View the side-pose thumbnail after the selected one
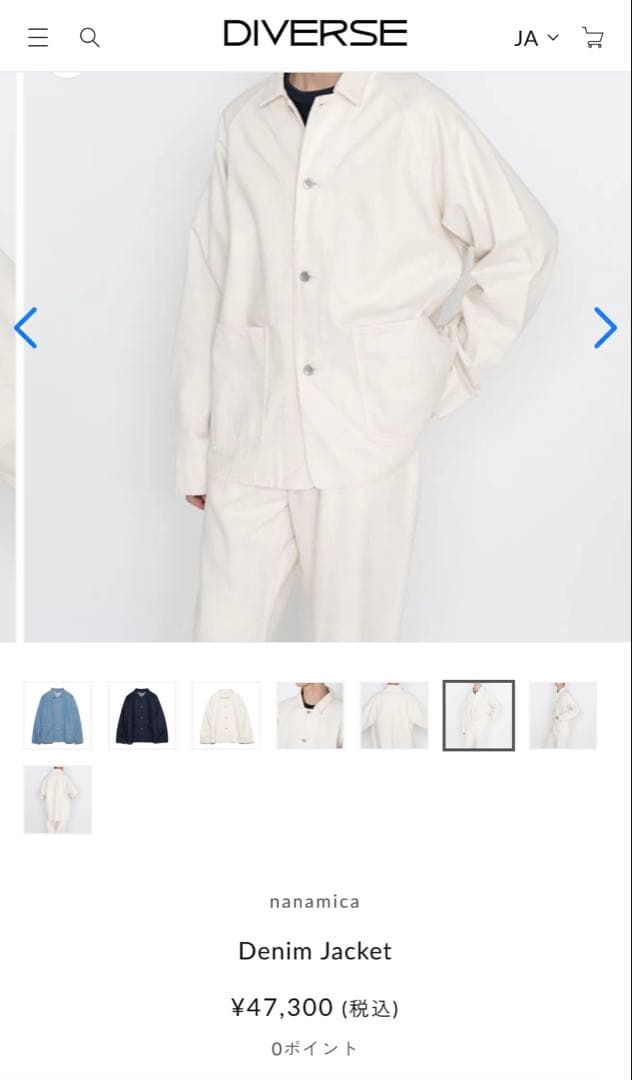Screen dimensions: 632x1080 pos(563,715)
